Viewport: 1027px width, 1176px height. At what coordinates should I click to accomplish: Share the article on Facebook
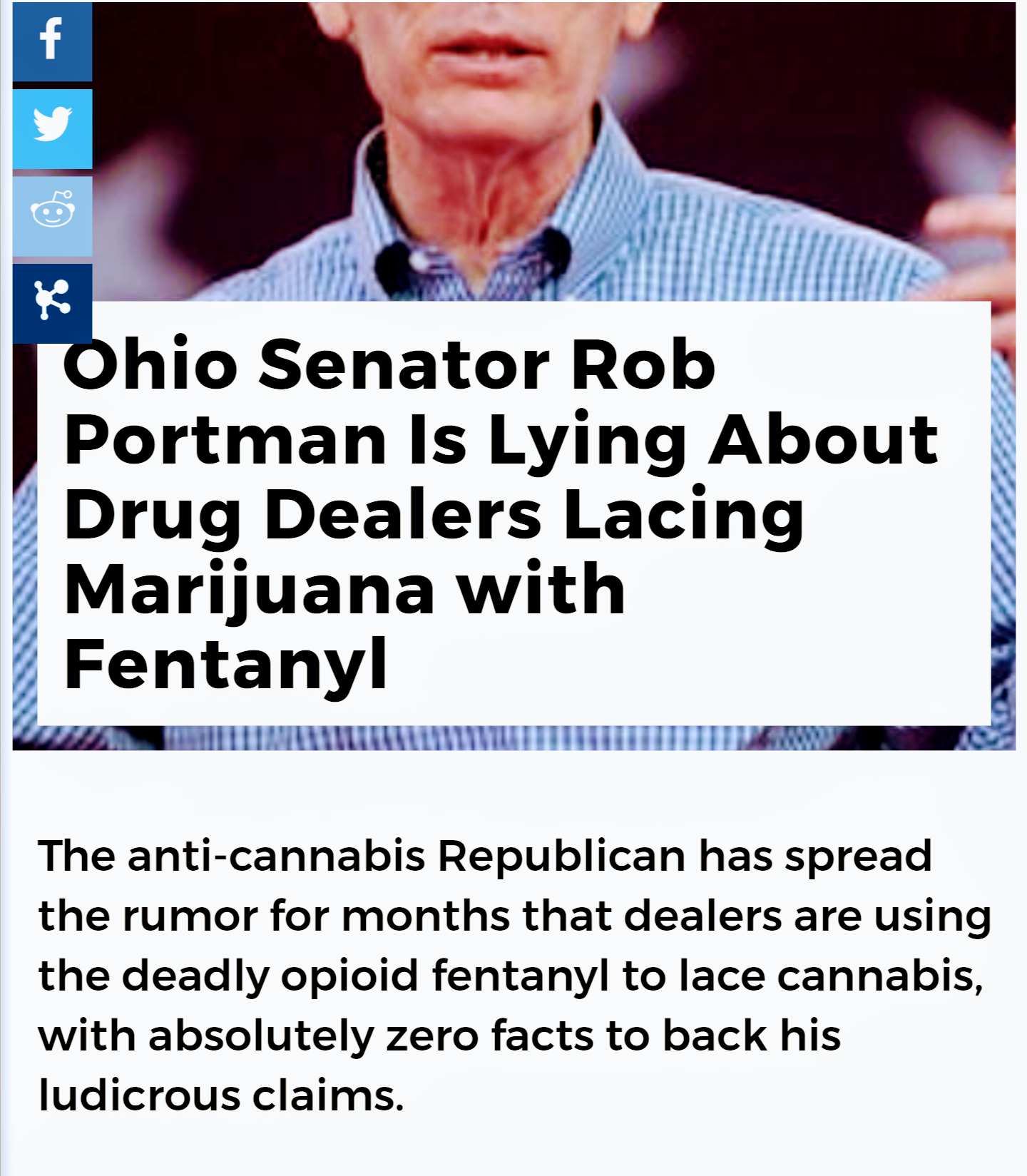tap(52, 41)
